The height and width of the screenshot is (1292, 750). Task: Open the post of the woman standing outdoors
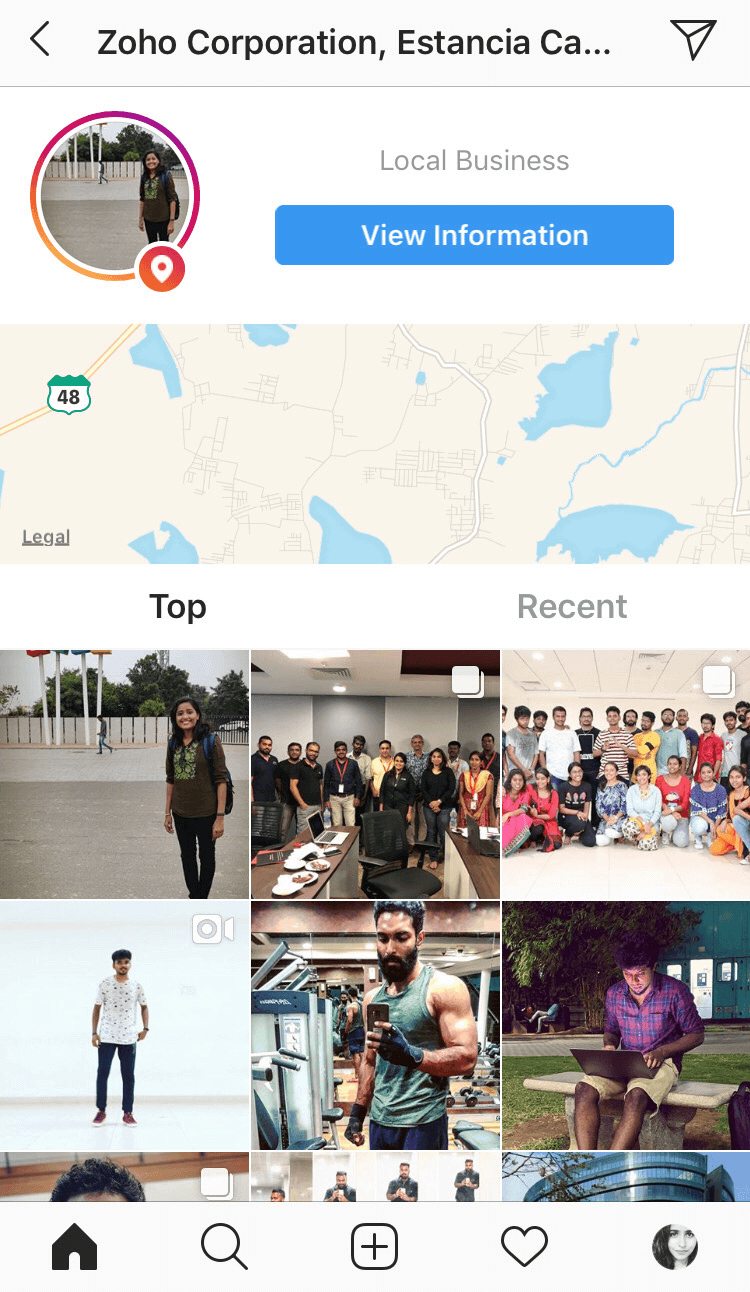[124, 774]
